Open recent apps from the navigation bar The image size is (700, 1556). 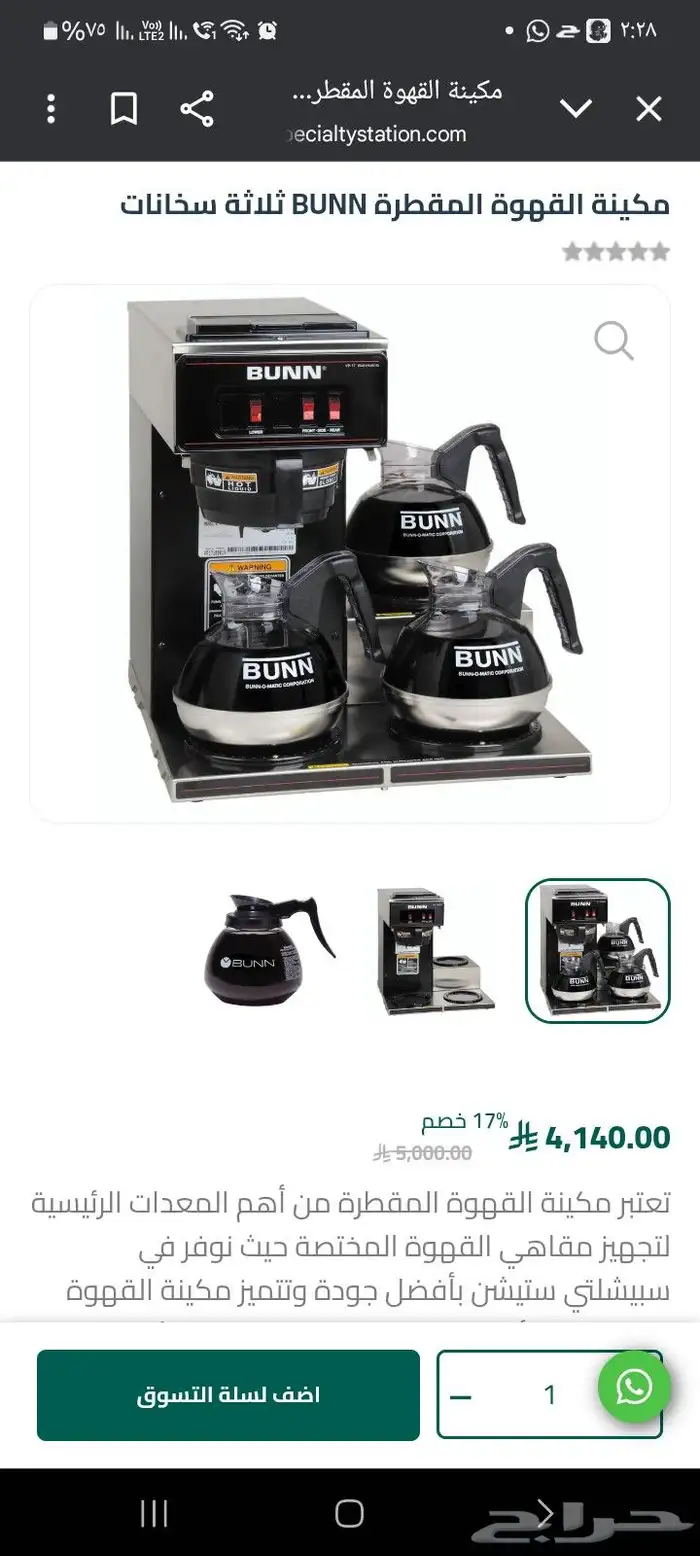[x=154, y=1513]
